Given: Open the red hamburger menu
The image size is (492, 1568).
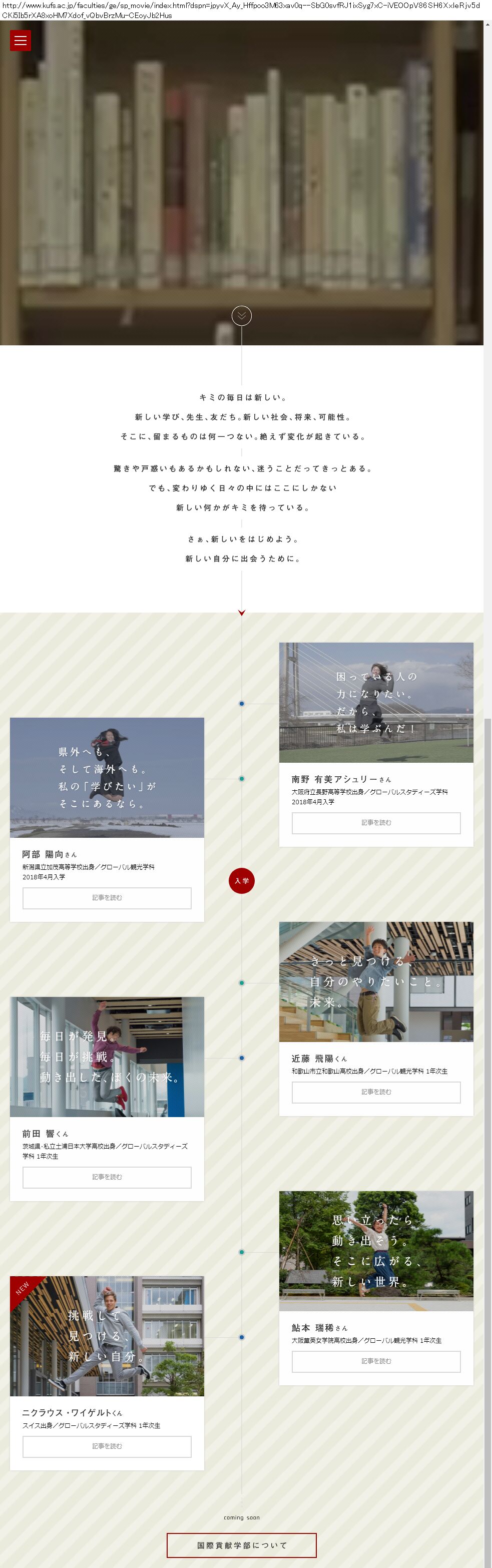Looking at the screenshot, I should [20, 40].
